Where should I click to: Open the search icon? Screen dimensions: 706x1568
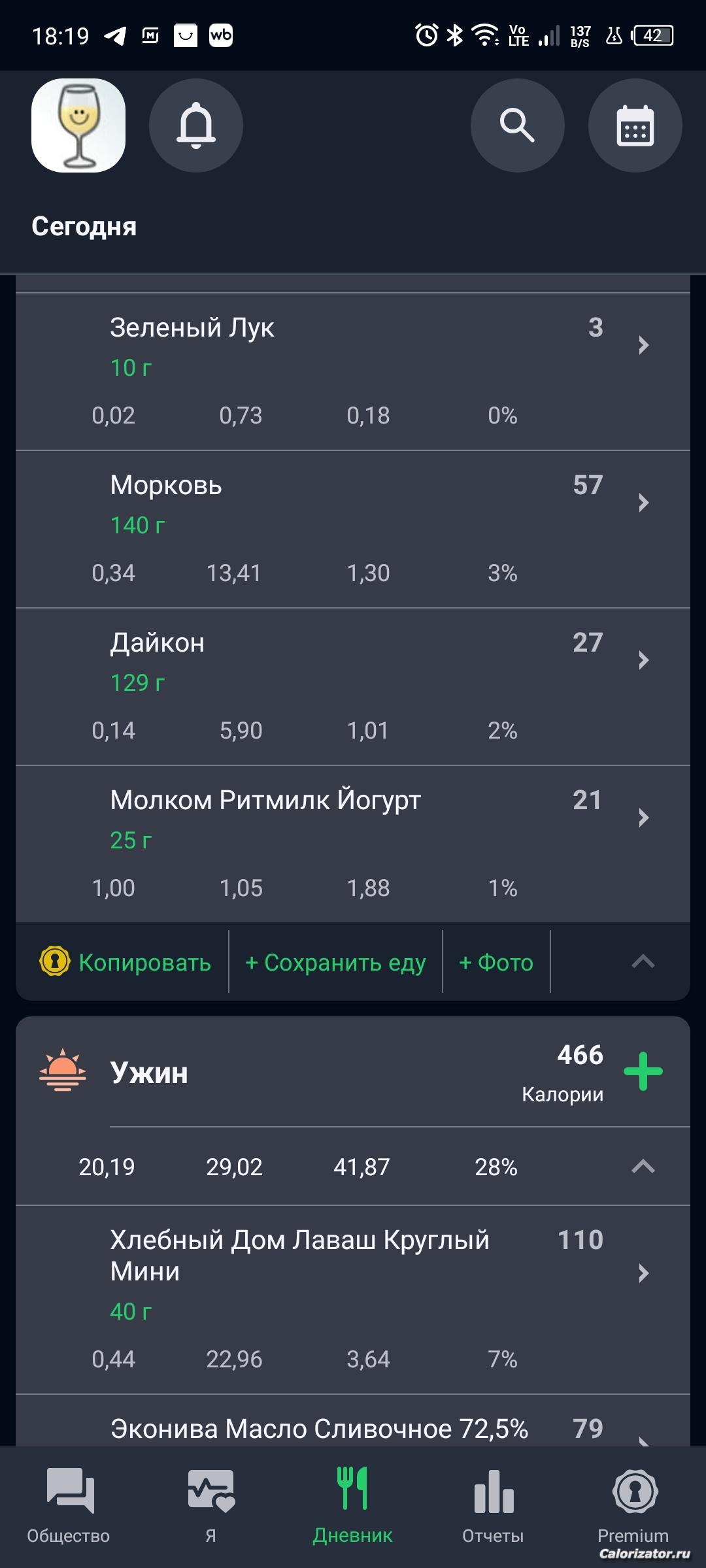coord(517,125)
